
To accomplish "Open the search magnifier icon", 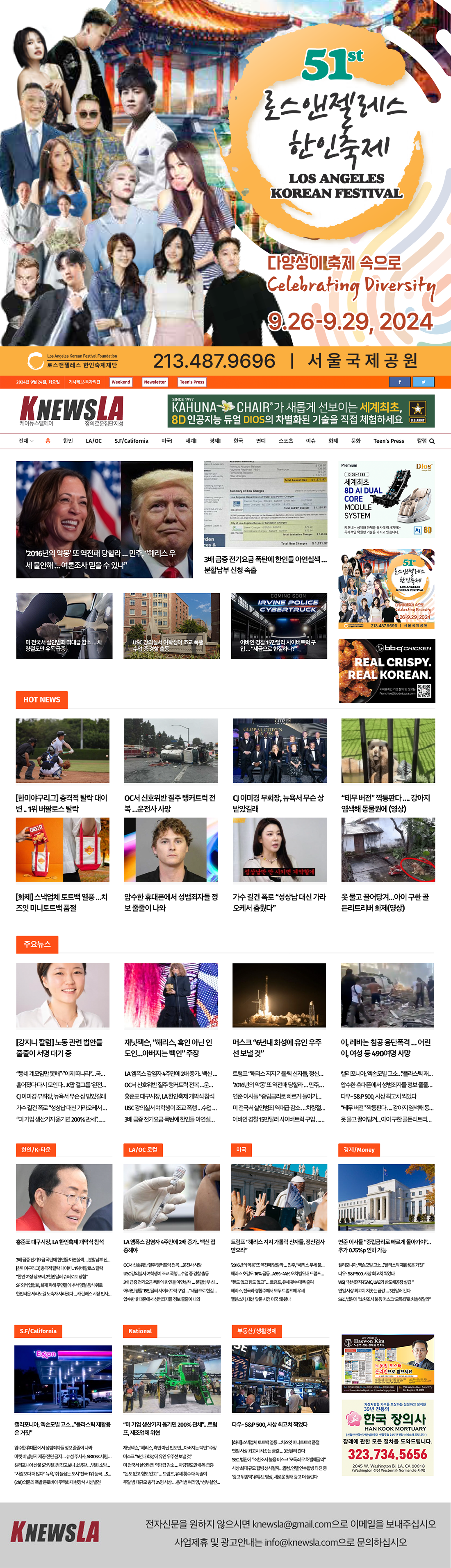I will pos(432,441).
